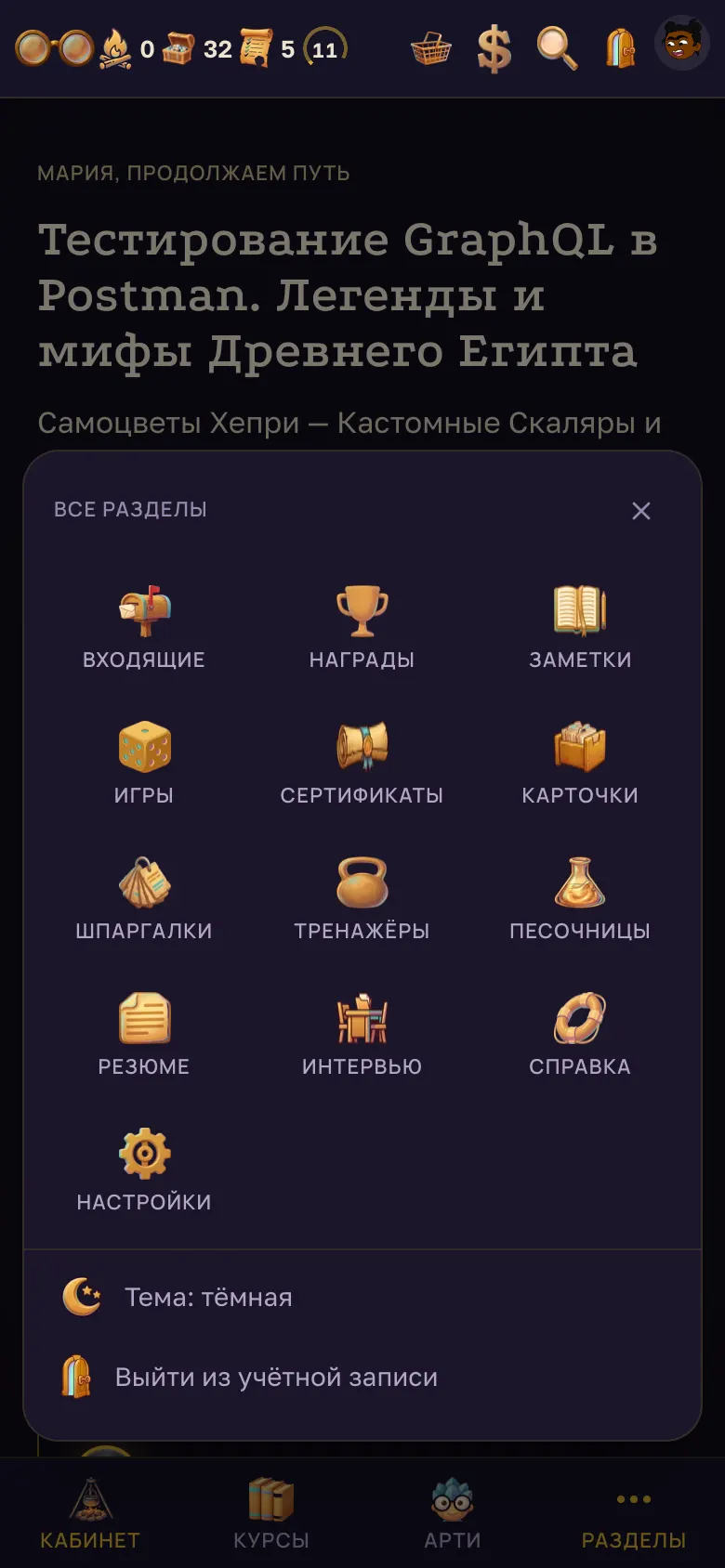Switch to the Курсы tab
This screenshot has height=1568, width=725.
point(271,1513)
